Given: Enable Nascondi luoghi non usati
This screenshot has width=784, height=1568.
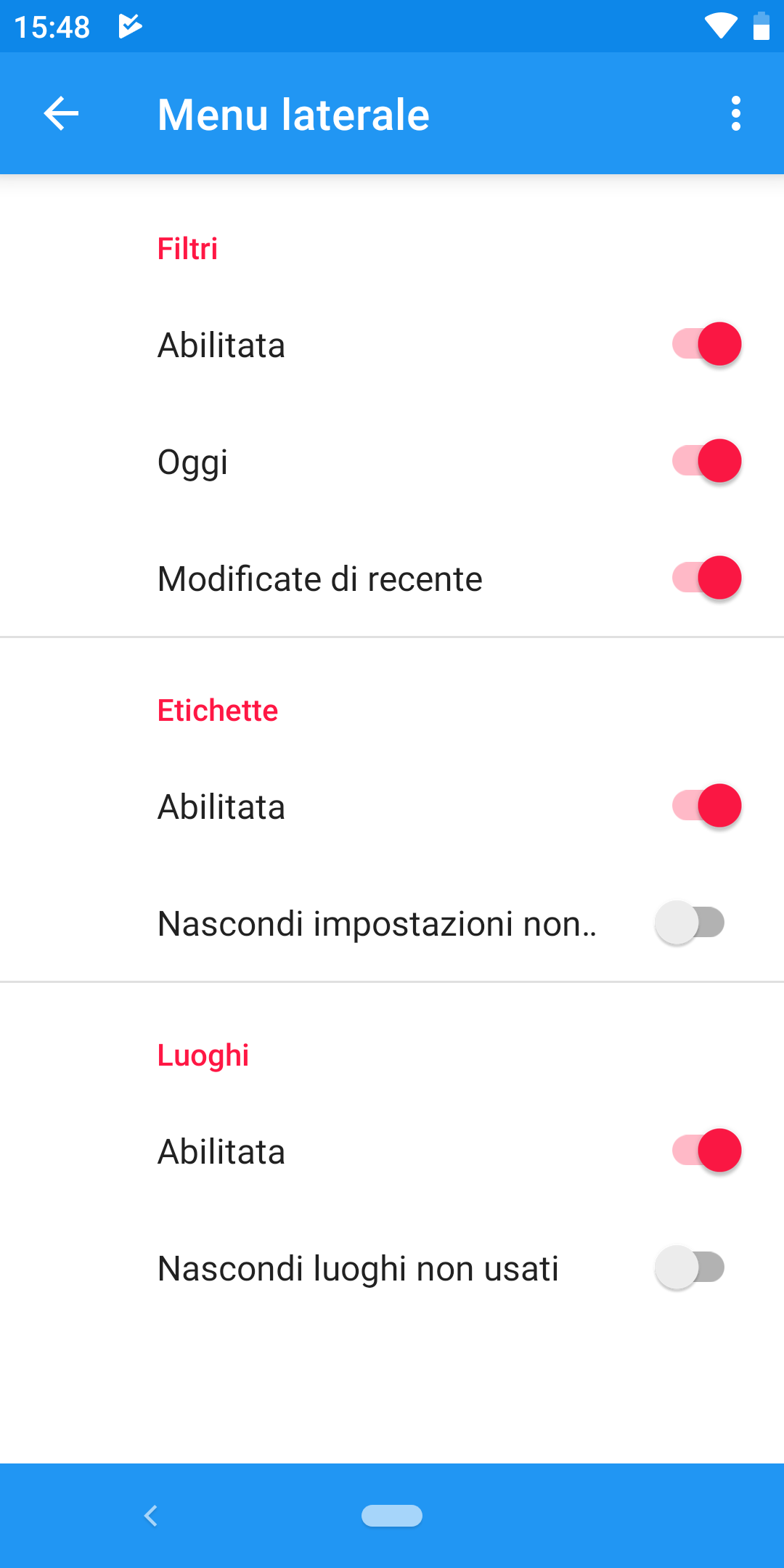Looking at the screenshot, I should (690, 1267).
